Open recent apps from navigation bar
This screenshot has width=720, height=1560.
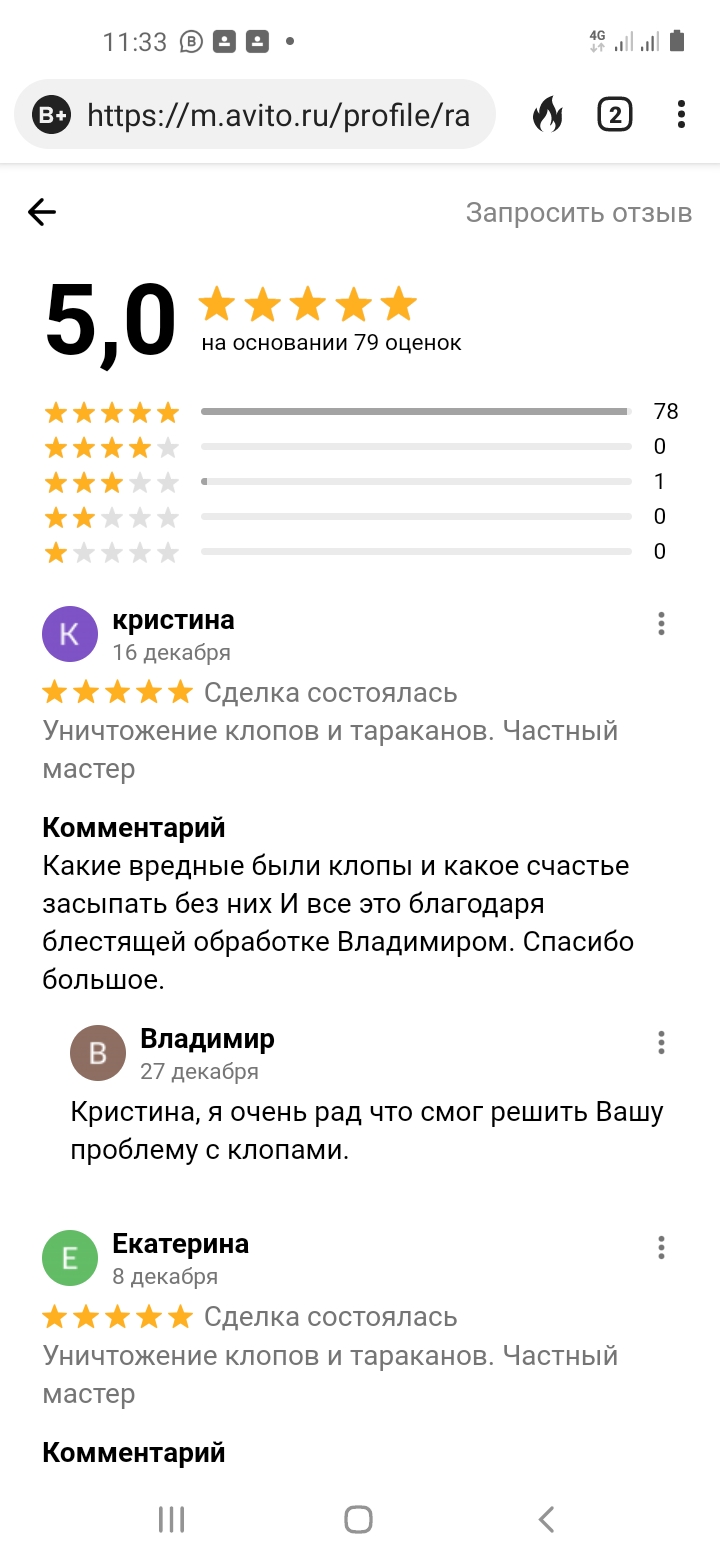172,1520
